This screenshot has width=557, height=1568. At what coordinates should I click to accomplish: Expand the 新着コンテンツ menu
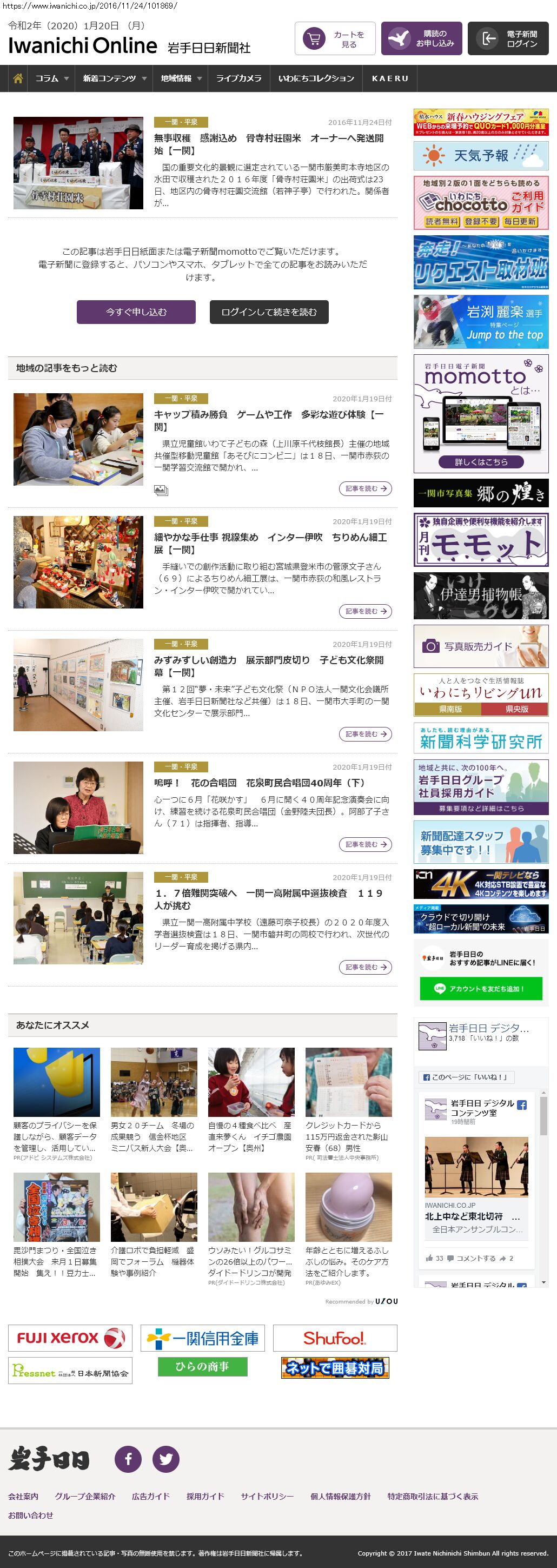tap(115, 78)
